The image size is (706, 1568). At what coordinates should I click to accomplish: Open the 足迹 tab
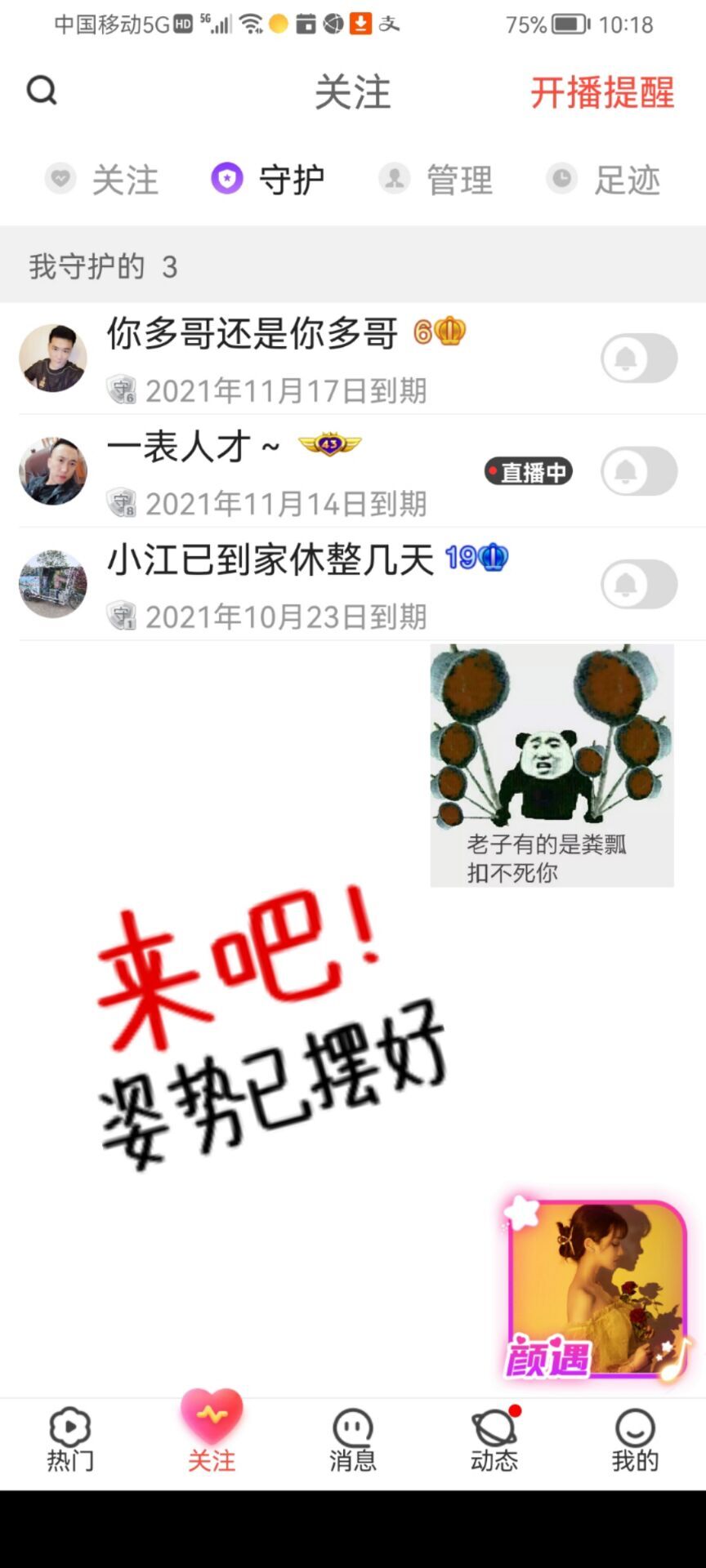603,180
